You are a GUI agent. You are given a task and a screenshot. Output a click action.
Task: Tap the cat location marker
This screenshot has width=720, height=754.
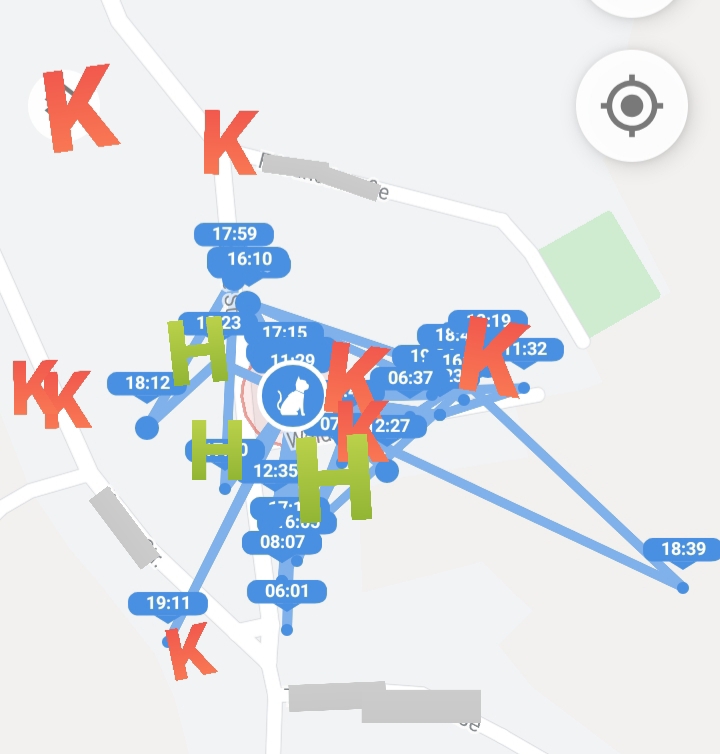click(292, 397)
